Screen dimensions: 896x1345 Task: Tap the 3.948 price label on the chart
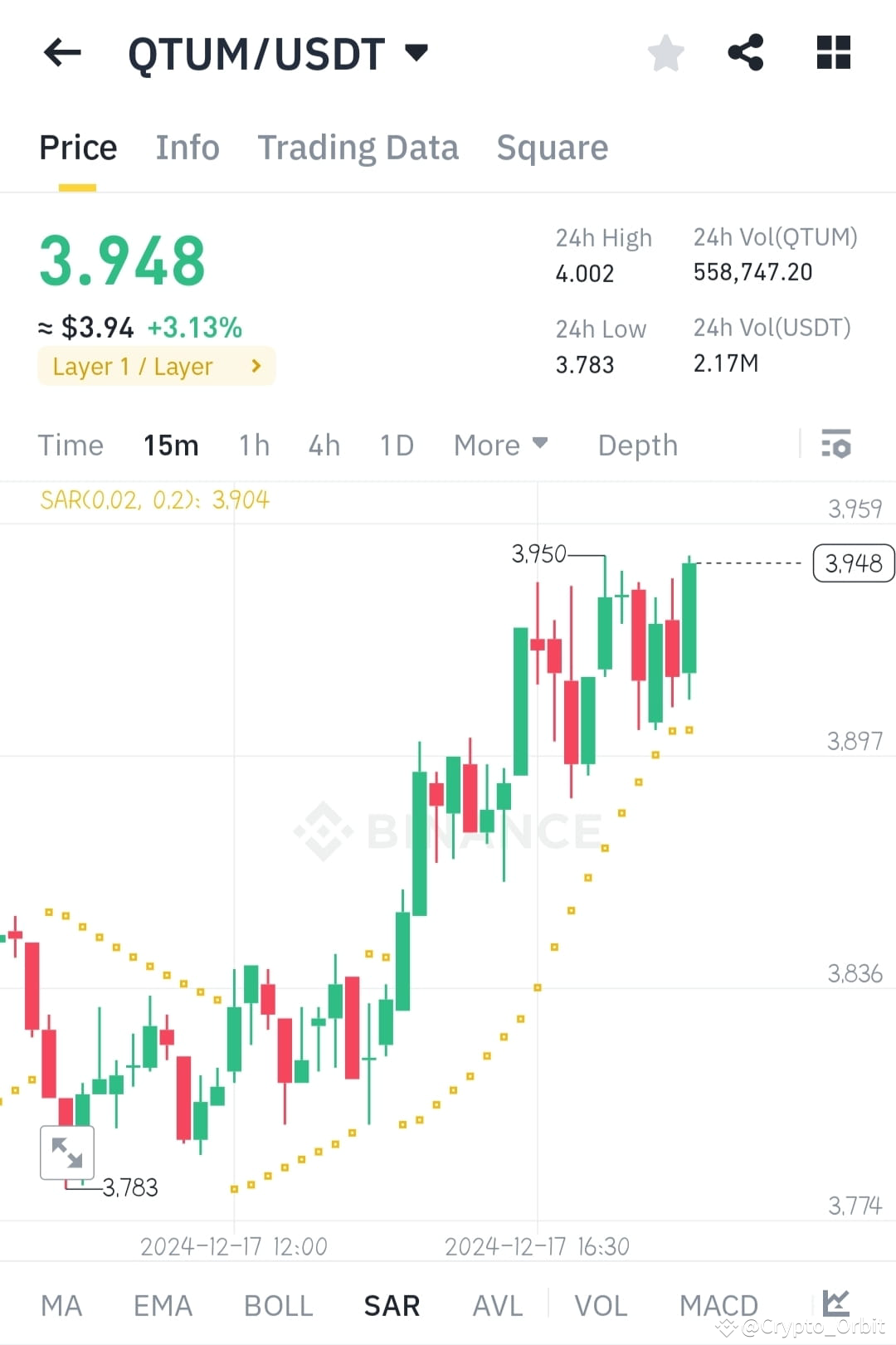click(853, 563)
